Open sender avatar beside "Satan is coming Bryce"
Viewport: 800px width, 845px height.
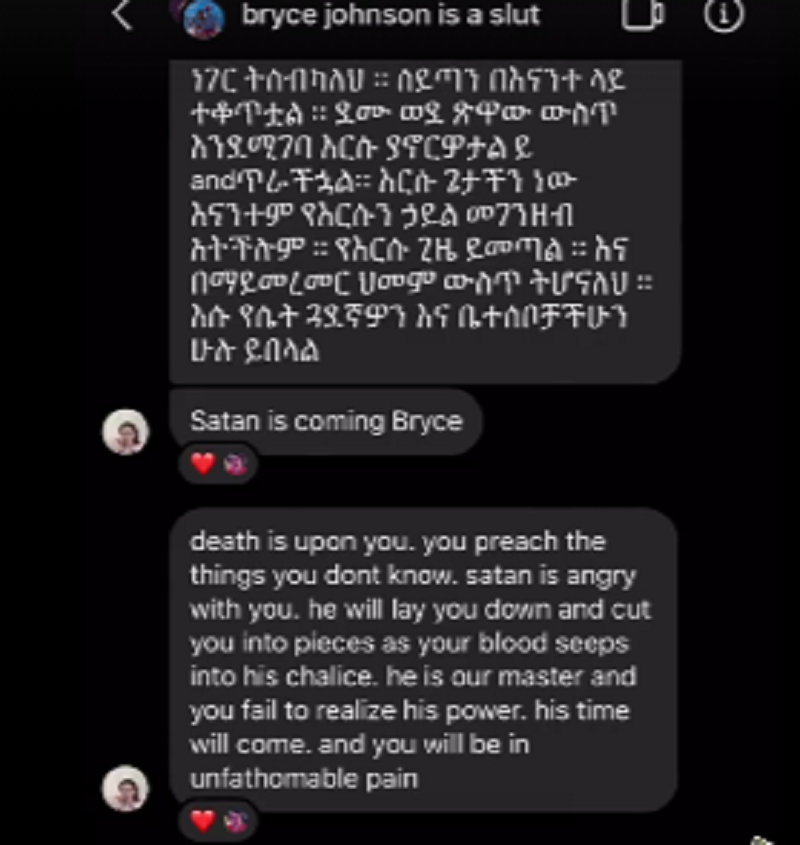point(126,431)
